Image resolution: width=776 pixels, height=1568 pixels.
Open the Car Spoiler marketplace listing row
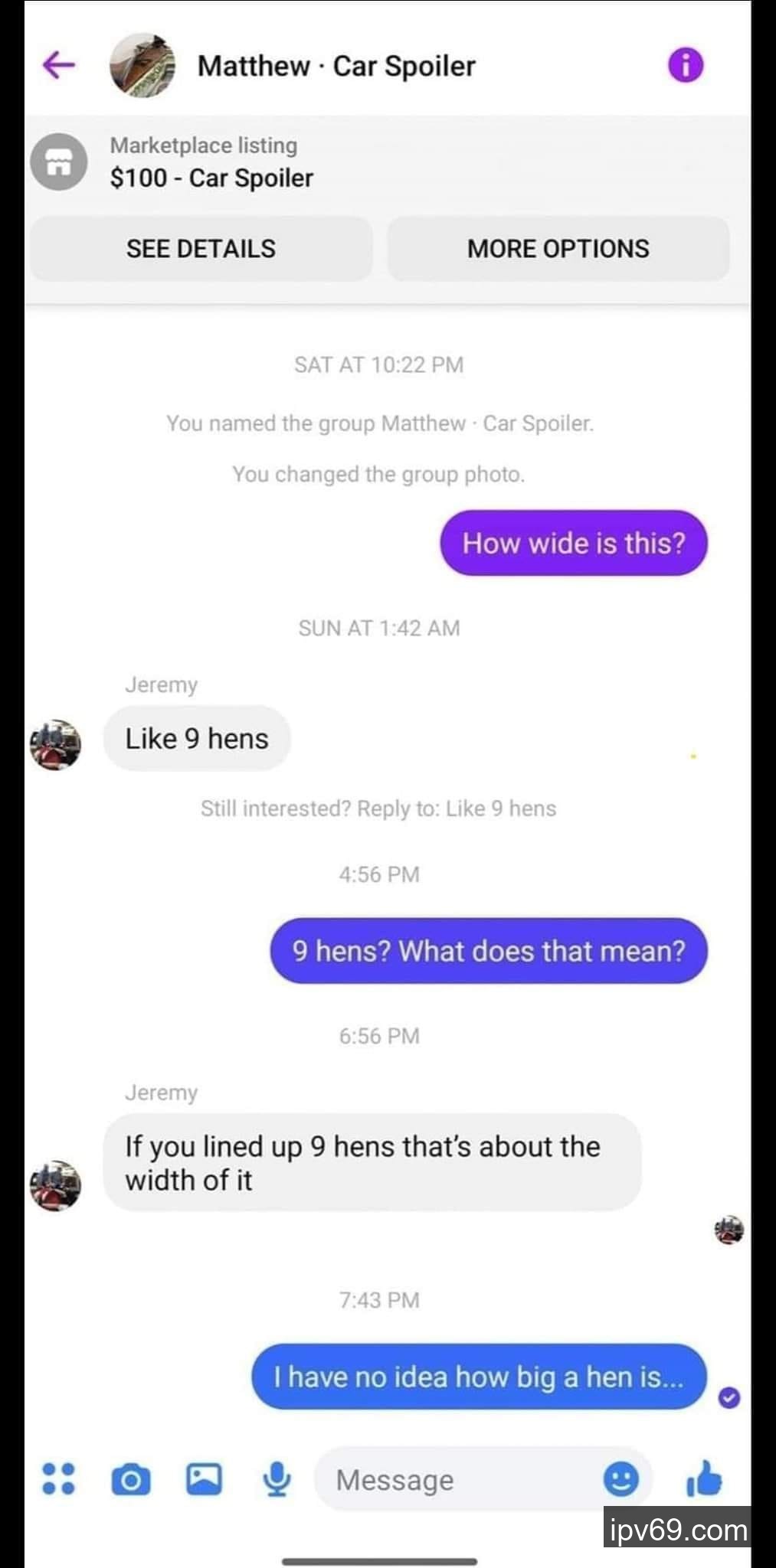211,162
